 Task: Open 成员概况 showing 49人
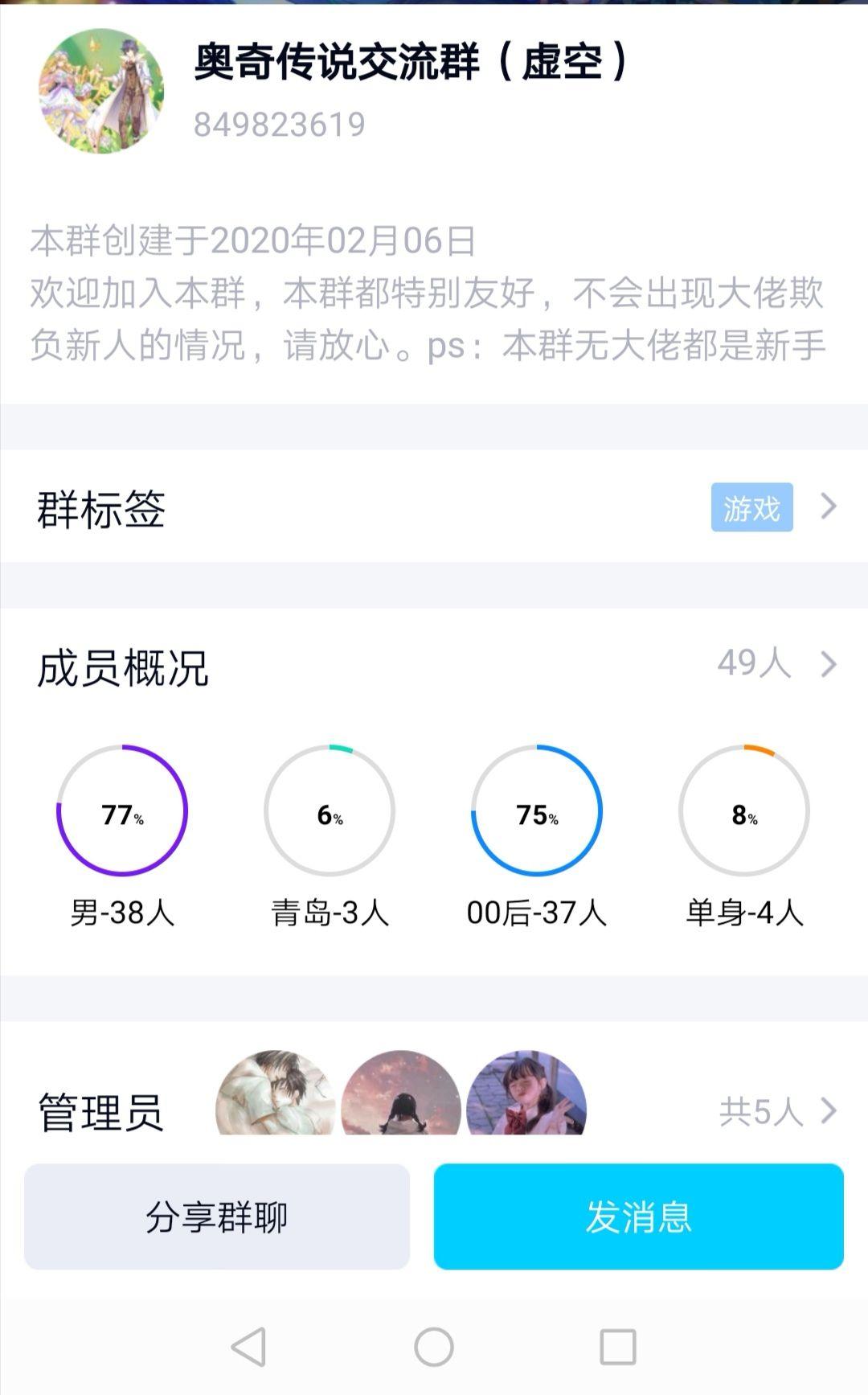(434, 666)
